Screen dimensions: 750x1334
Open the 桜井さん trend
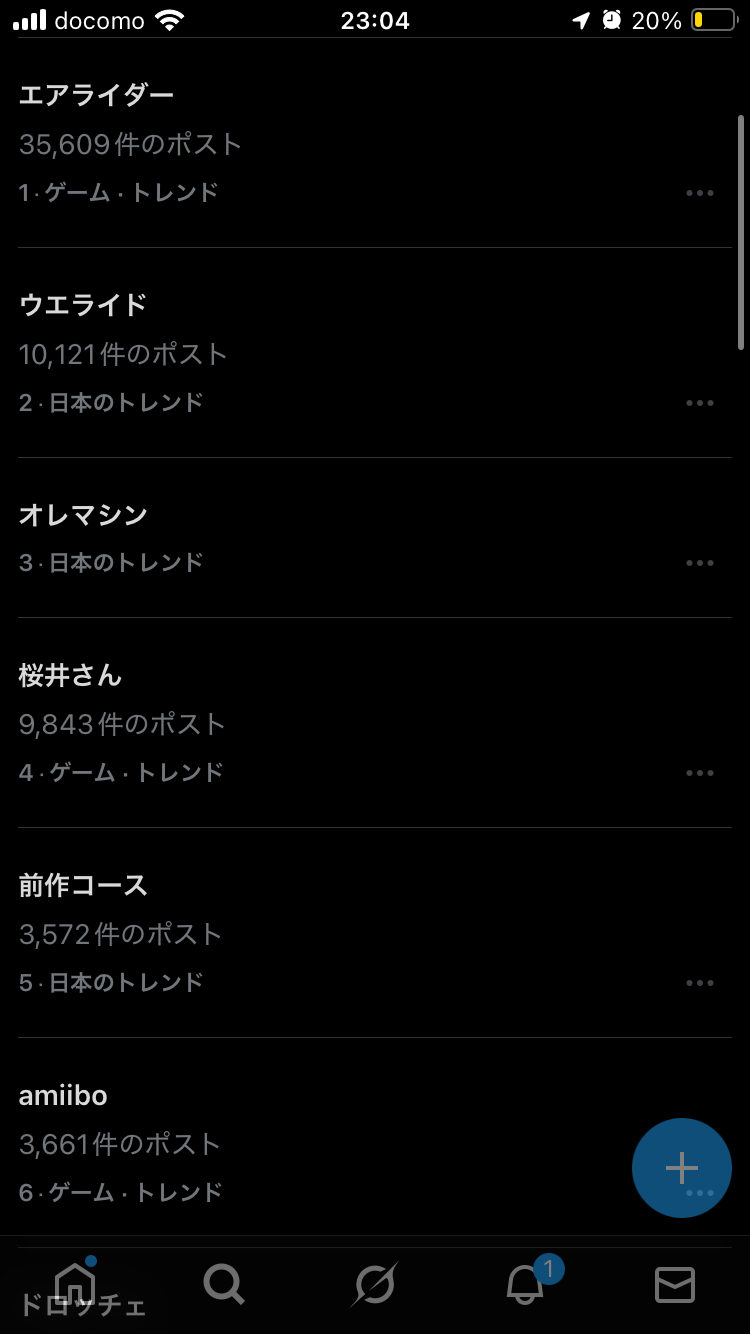pyautogui.click(x=70, y=676)
